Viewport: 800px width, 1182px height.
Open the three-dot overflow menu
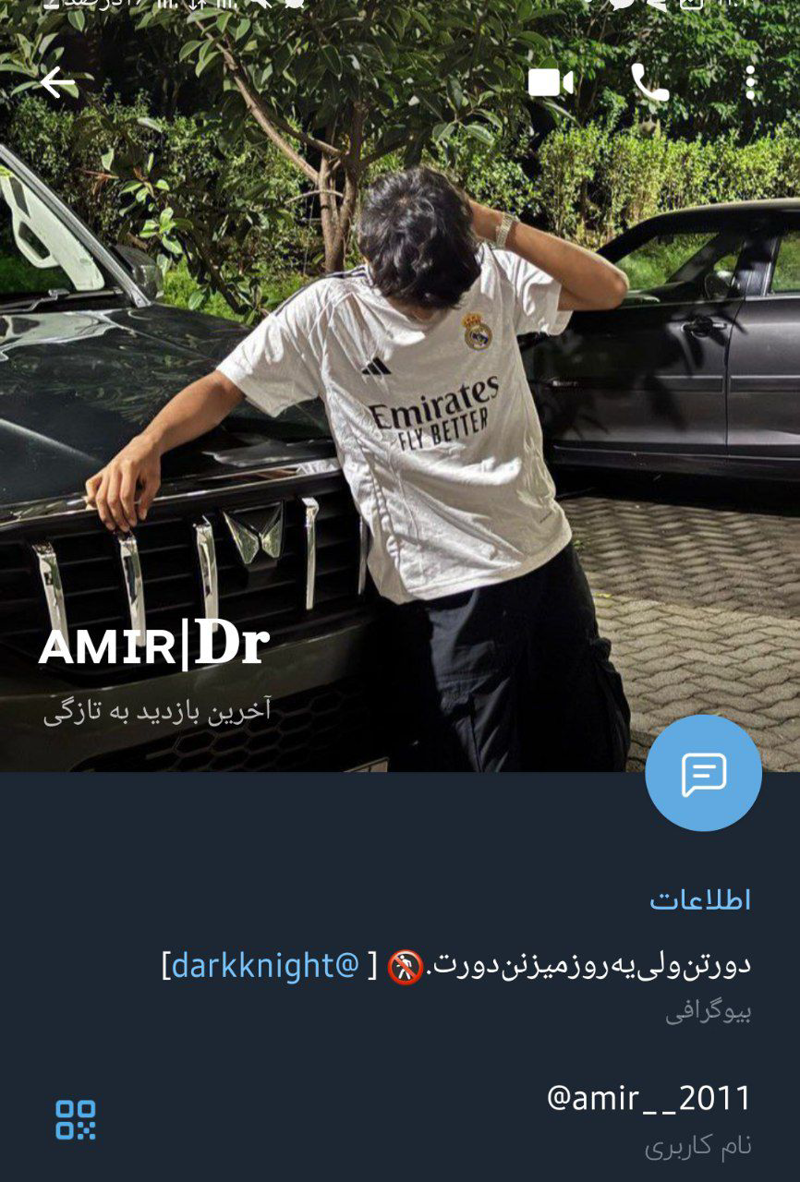pos(750,83)
